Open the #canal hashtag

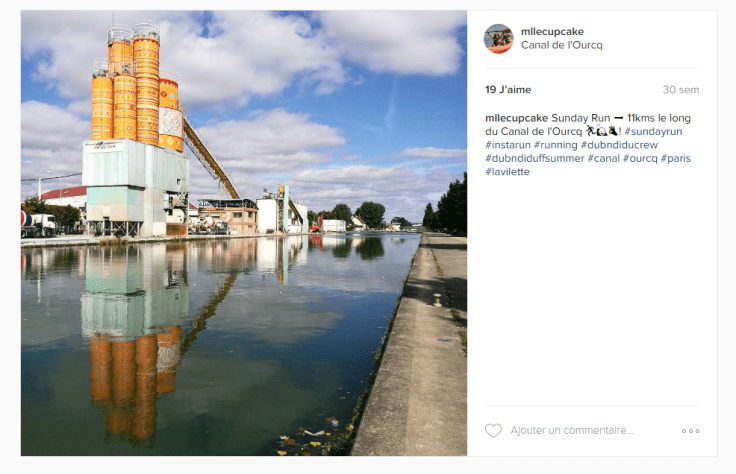pyautogui.click(x=603, y=158)
